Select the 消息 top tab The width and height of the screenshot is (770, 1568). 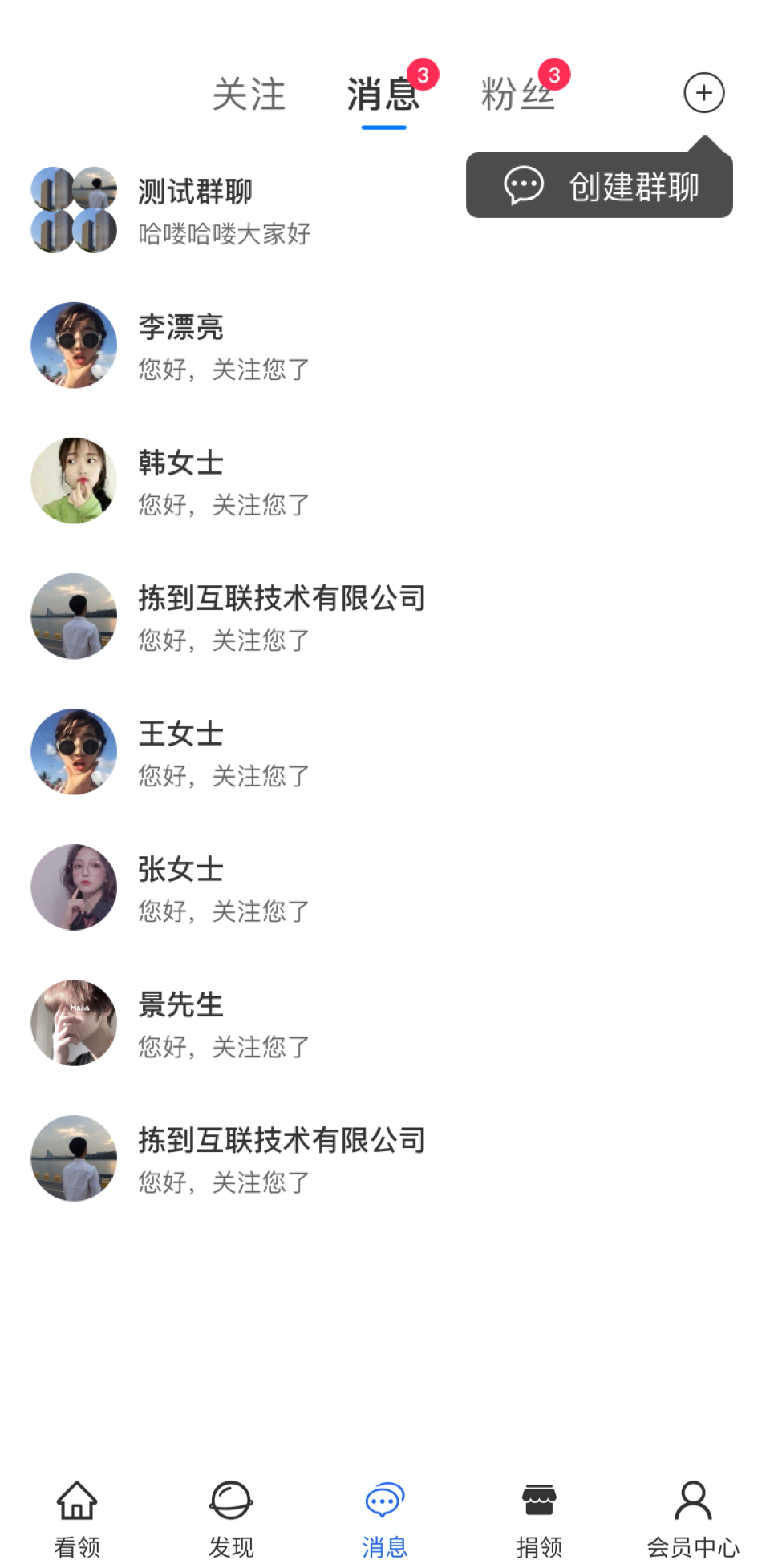click(x=383, y=95)
